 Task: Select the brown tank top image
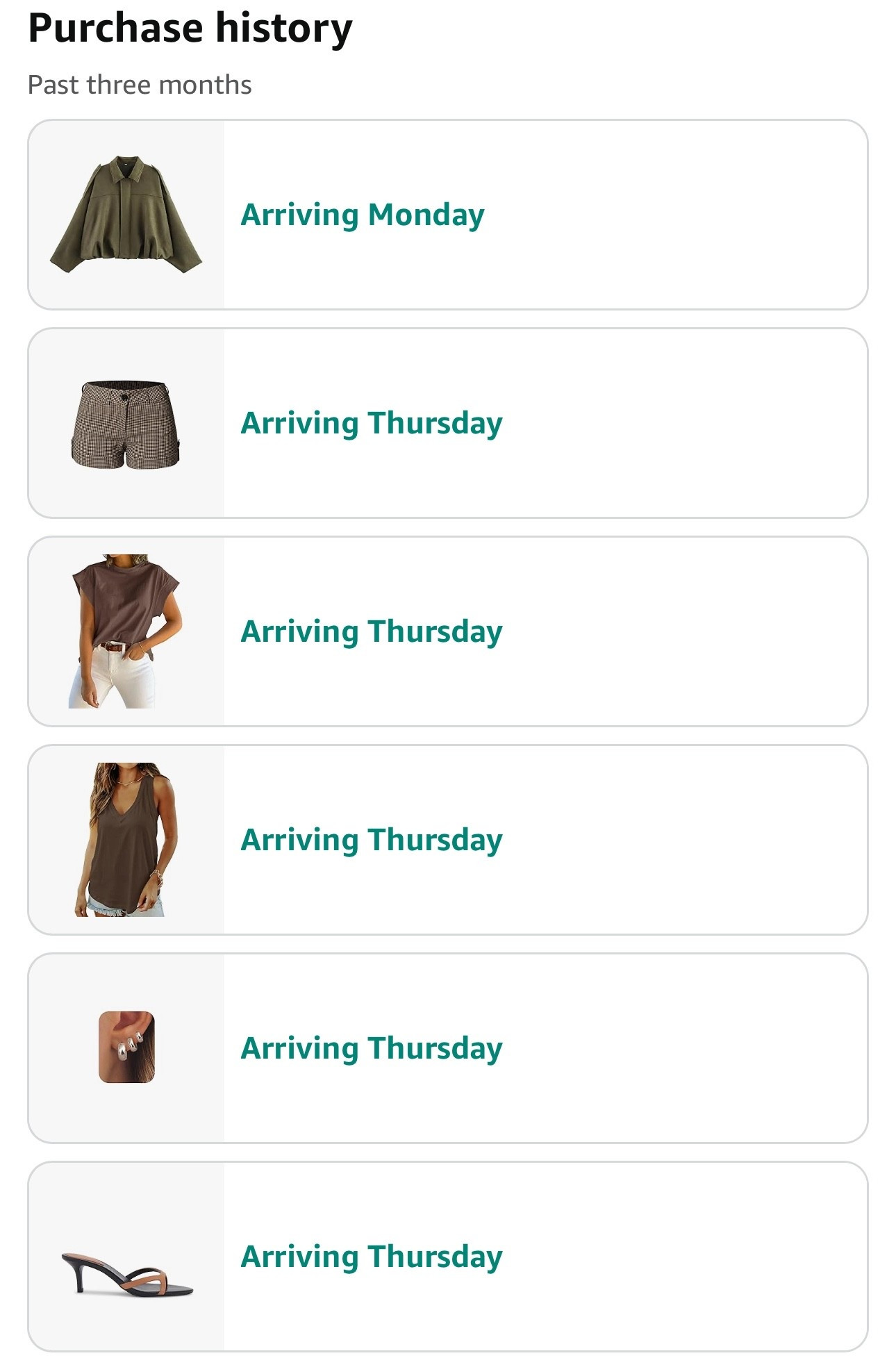coord(125,839)
